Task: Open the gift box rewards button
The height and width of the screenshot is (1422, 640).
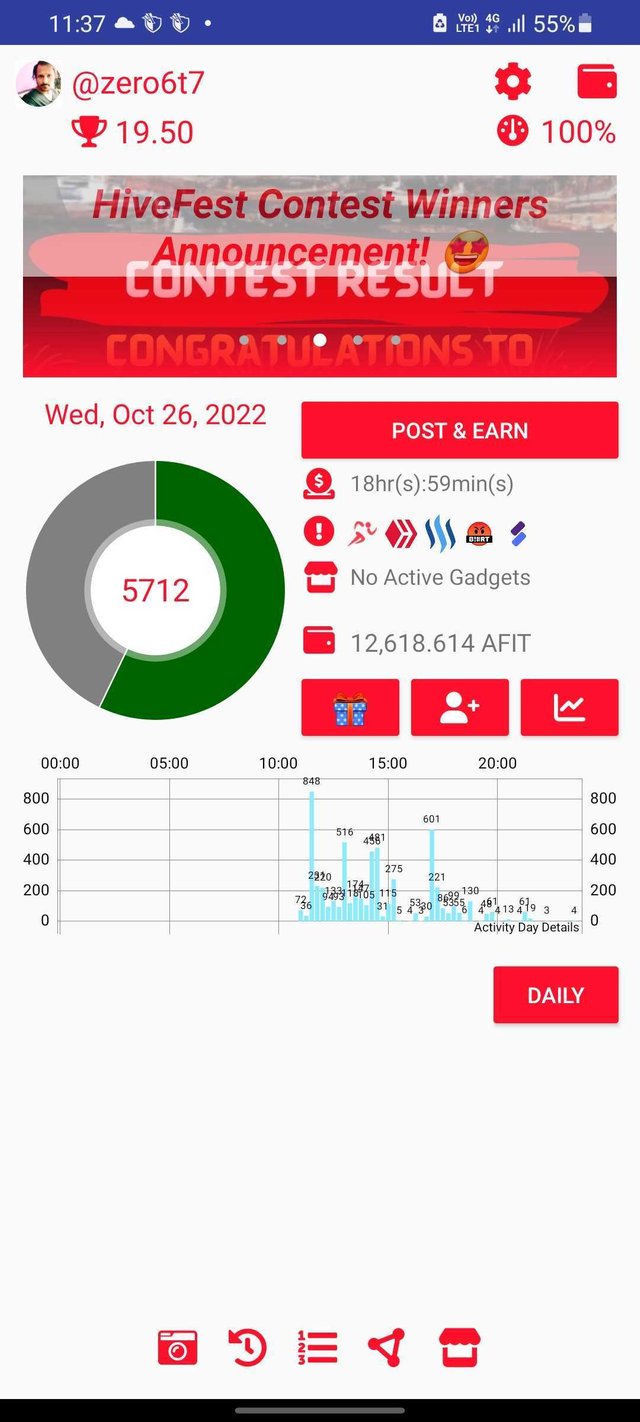Action: click(x=350, y=708)
